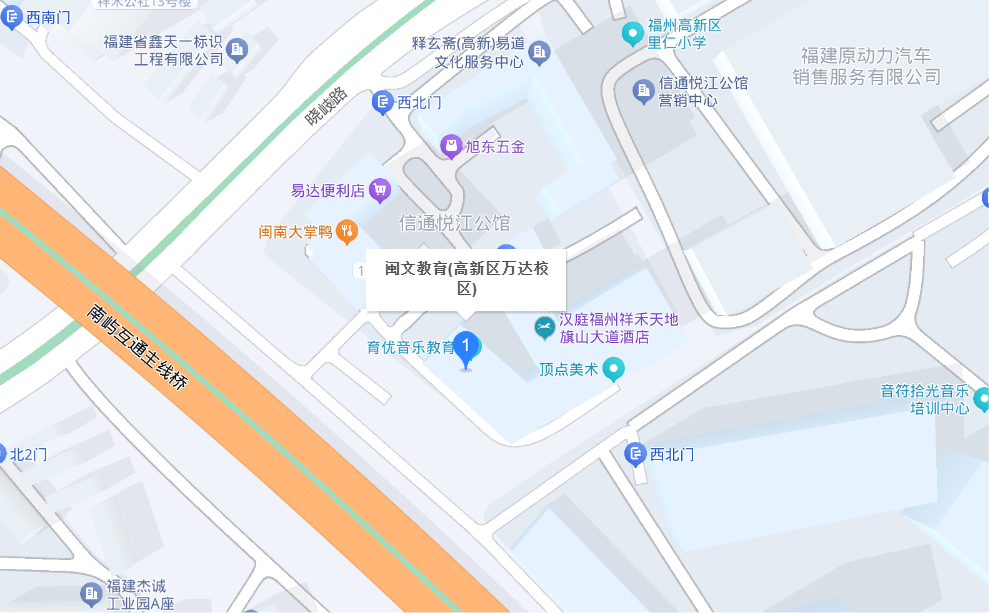Open the 汉庭福州祥禾天地旗山大道酒店 hotel marker
This screenshot has height=613, width=989.
point(544,327)
